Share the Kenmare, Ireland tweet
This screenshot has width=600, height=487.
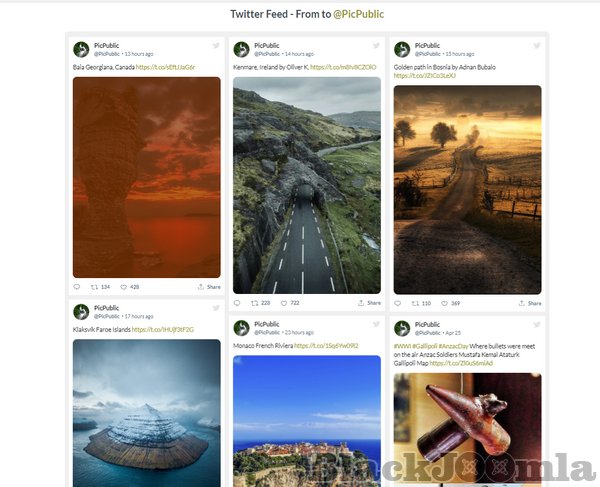coord(368,303)
